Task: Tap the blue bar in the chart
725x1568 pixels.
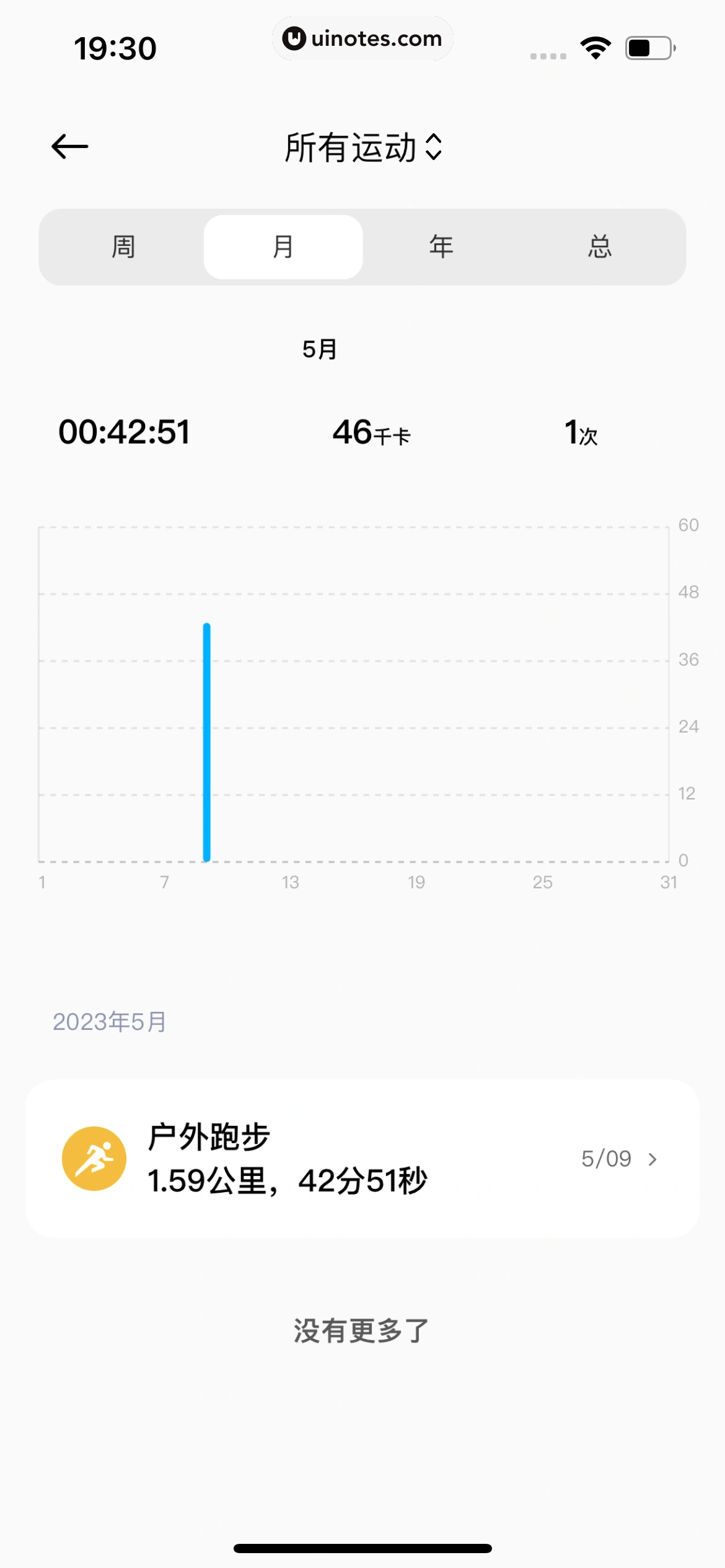Action: click(207, 742)
